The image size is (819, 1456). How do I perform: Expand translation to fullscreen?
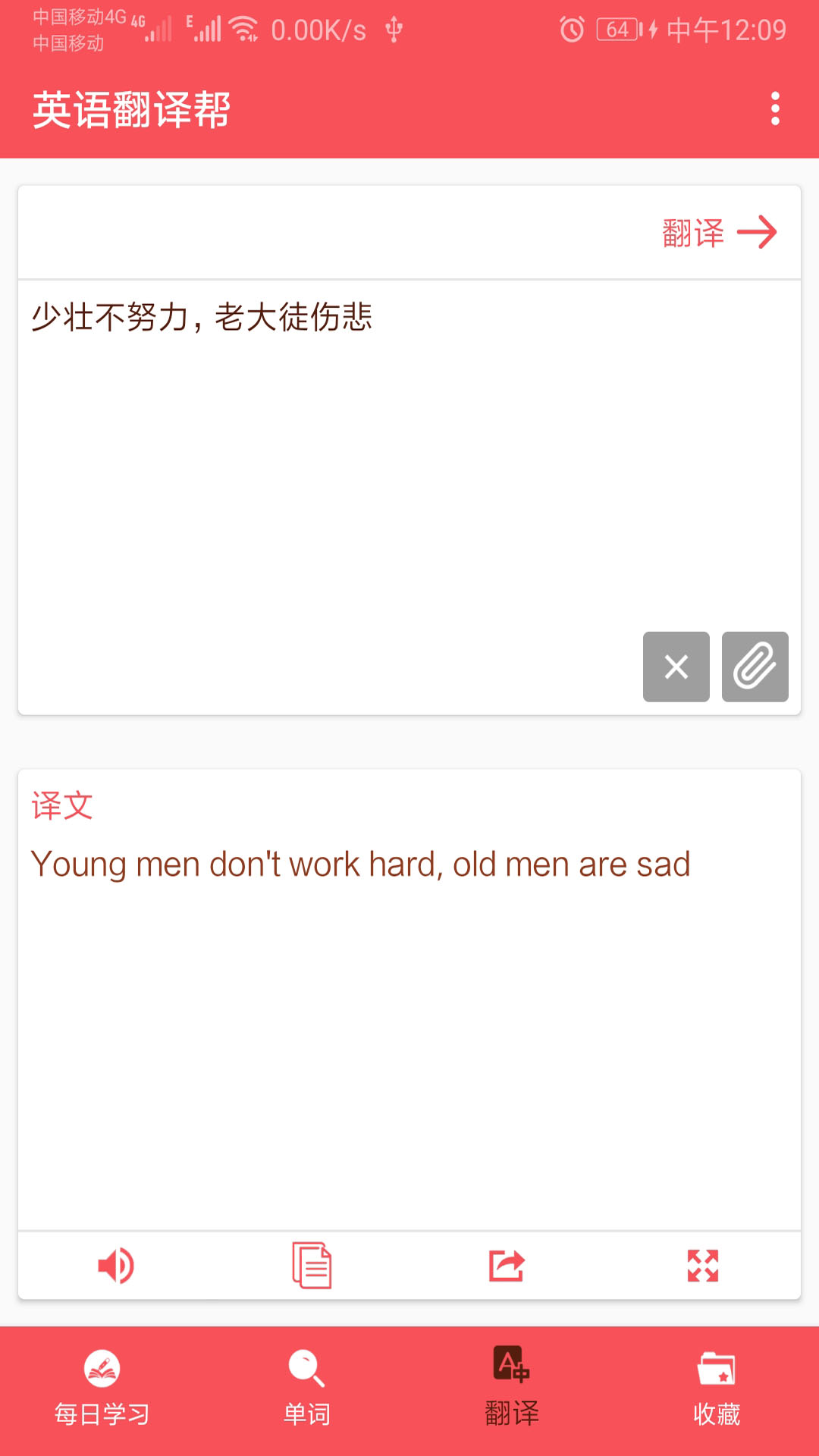click(702, 1266)
